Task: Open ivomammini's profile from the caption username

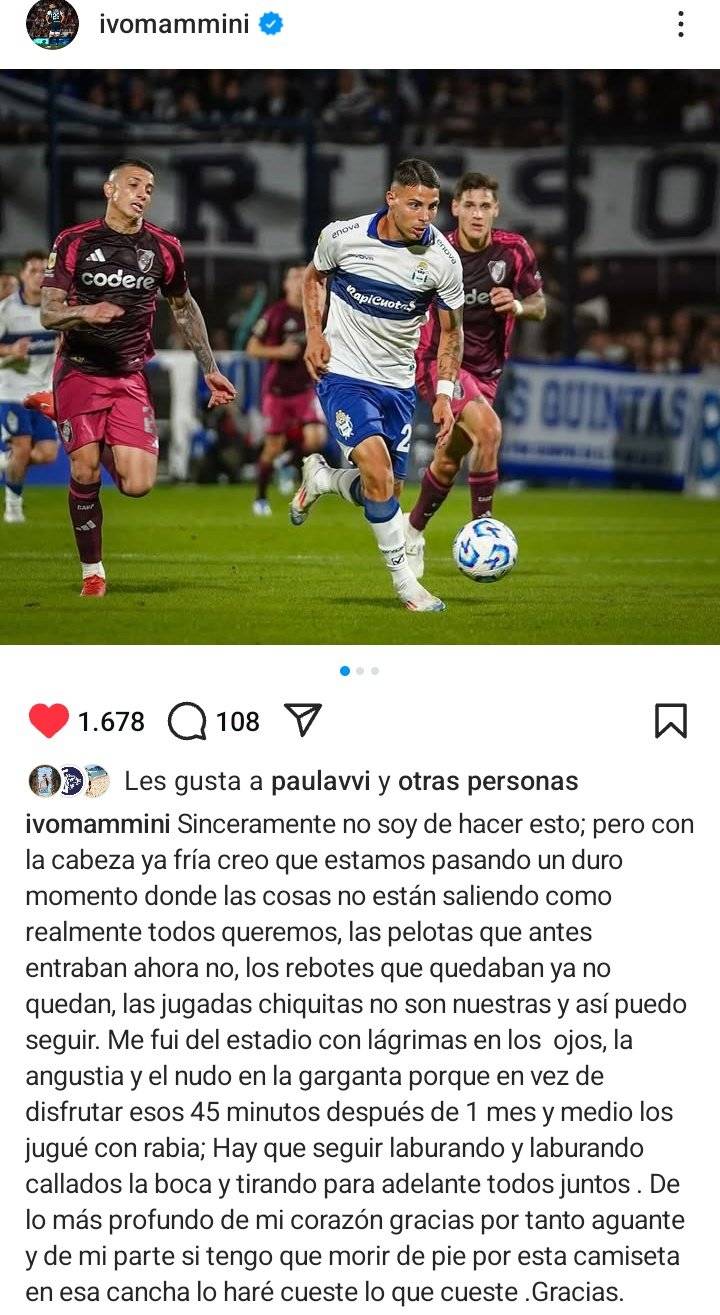Action: (x=98, y=825)
